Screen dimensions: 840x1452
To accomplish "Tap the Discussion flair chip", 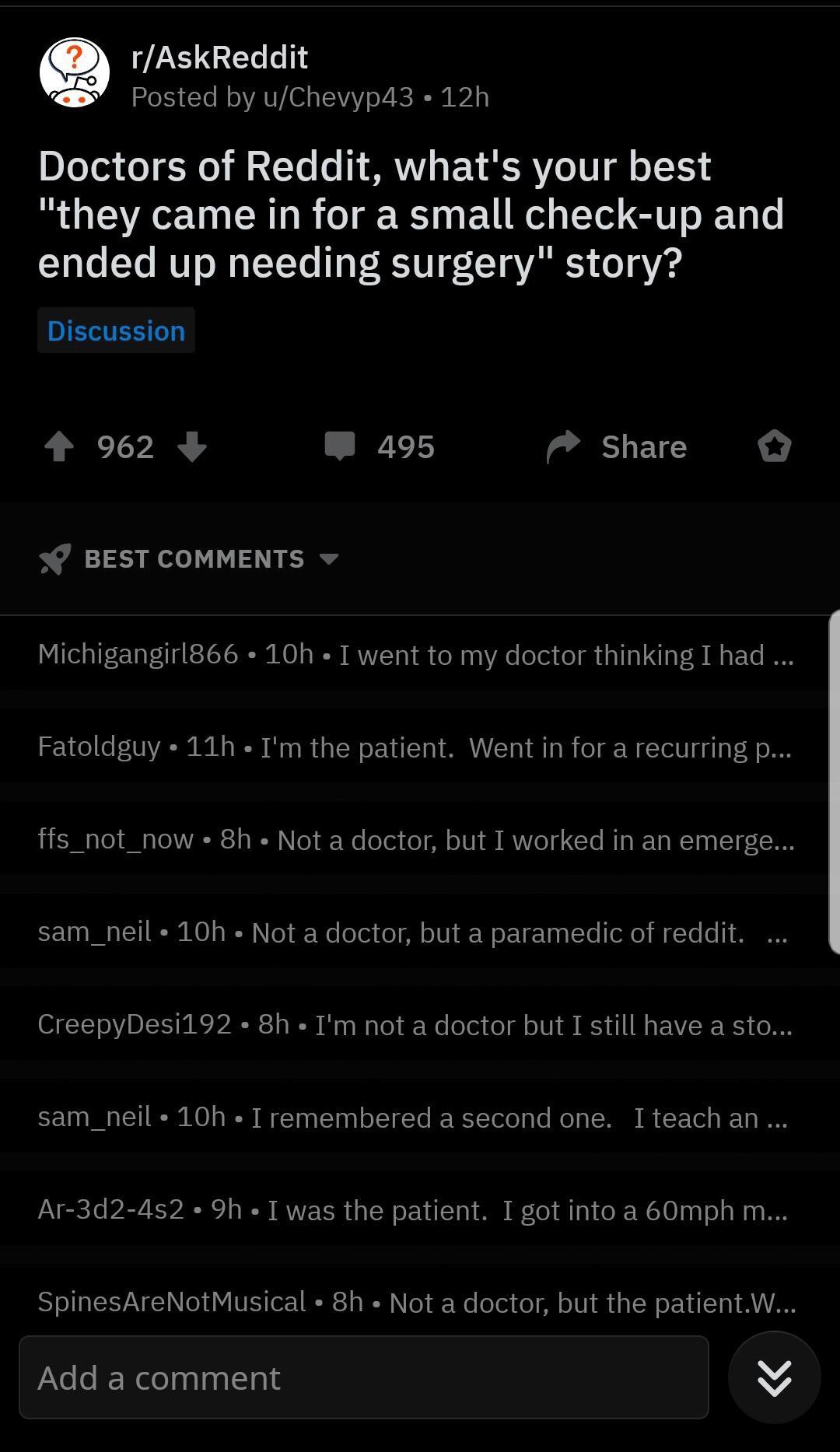I will tap(116, 331).
